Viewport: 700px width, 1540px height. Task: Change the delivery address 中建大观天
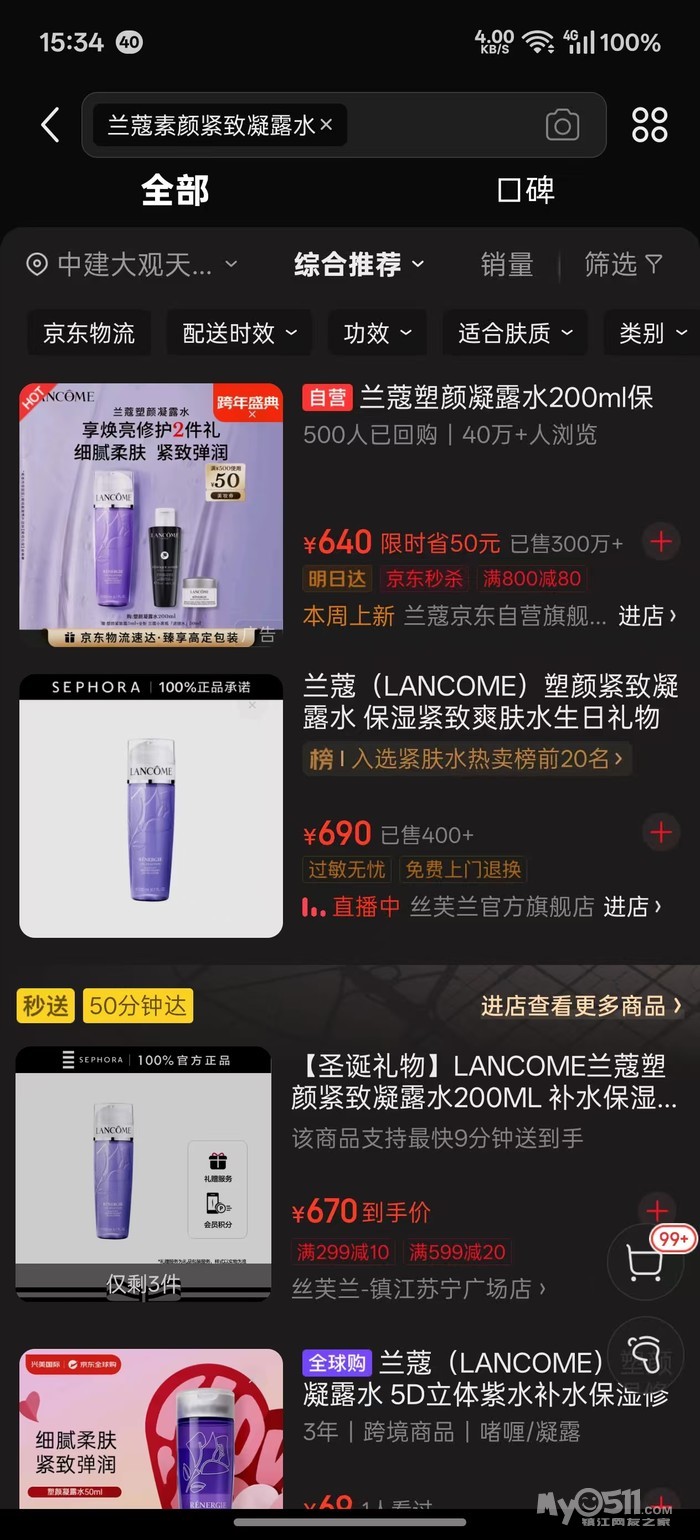pyautogui.click(x=133, y=264)
